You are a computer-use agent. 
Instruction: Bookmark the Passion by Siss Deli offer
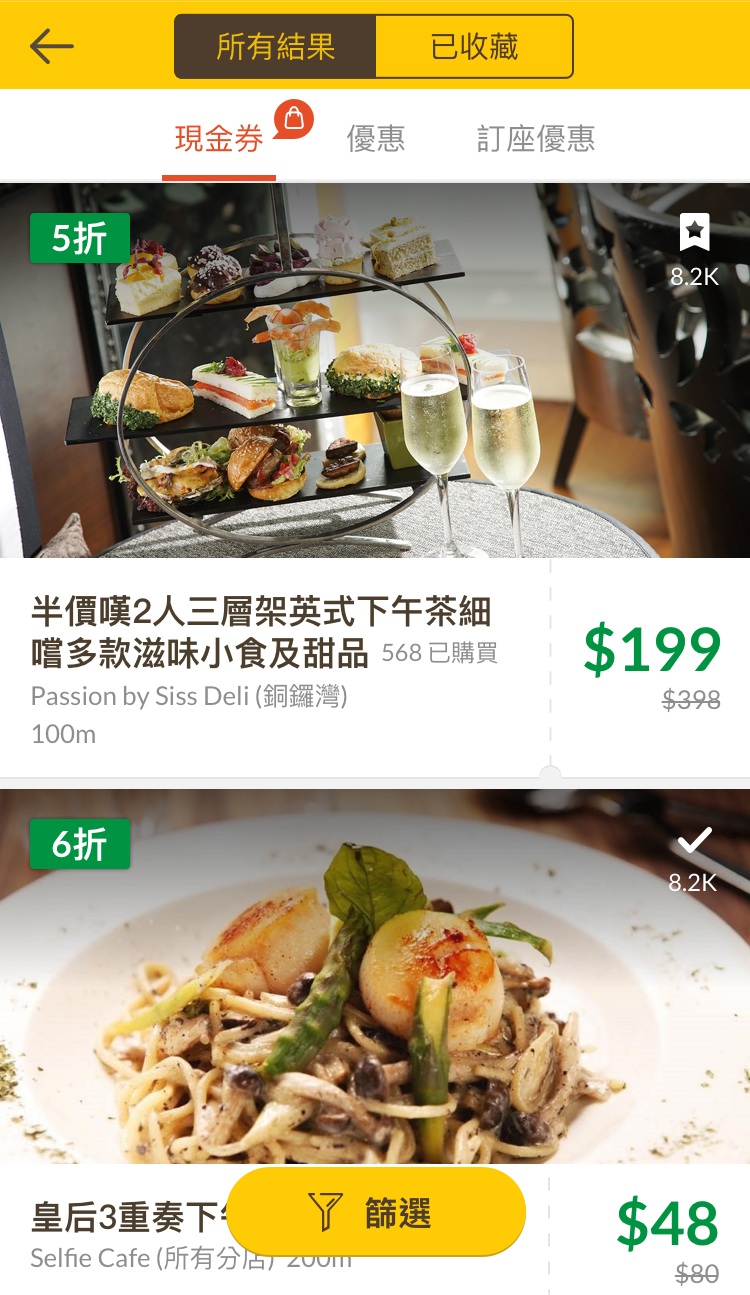coord(694,234)
